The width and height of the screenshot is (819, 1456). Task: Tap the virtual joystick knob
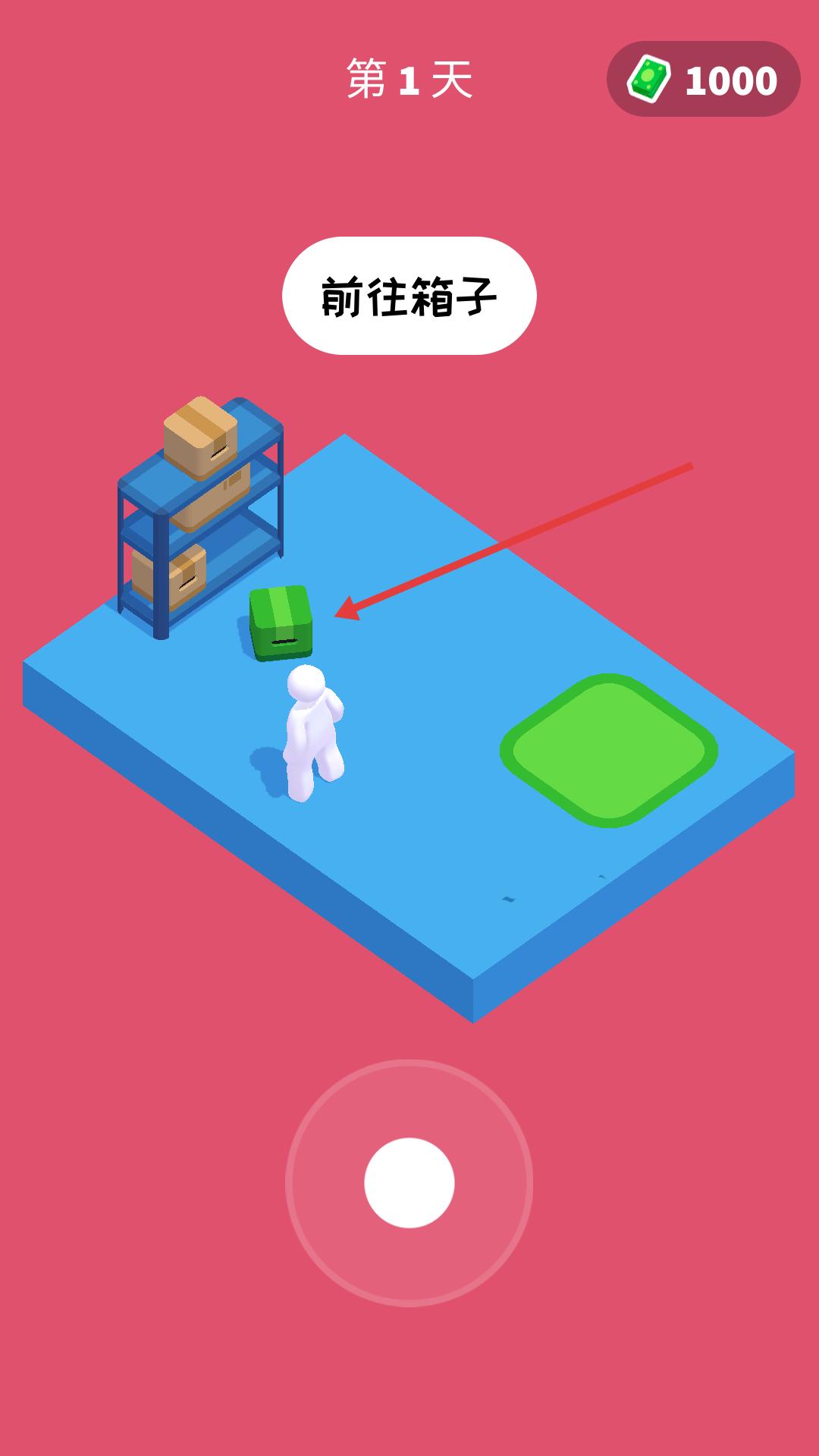click(409, 1182)
